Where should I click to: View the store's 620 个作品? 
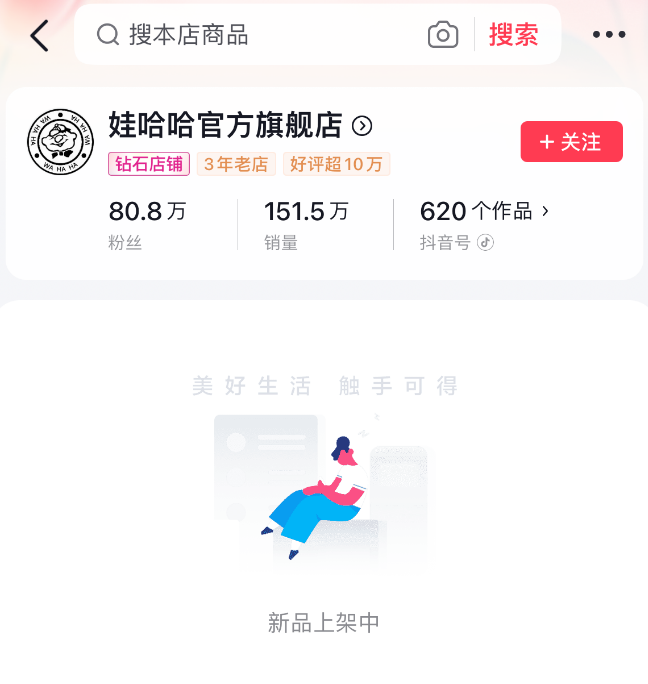(485, 211)
